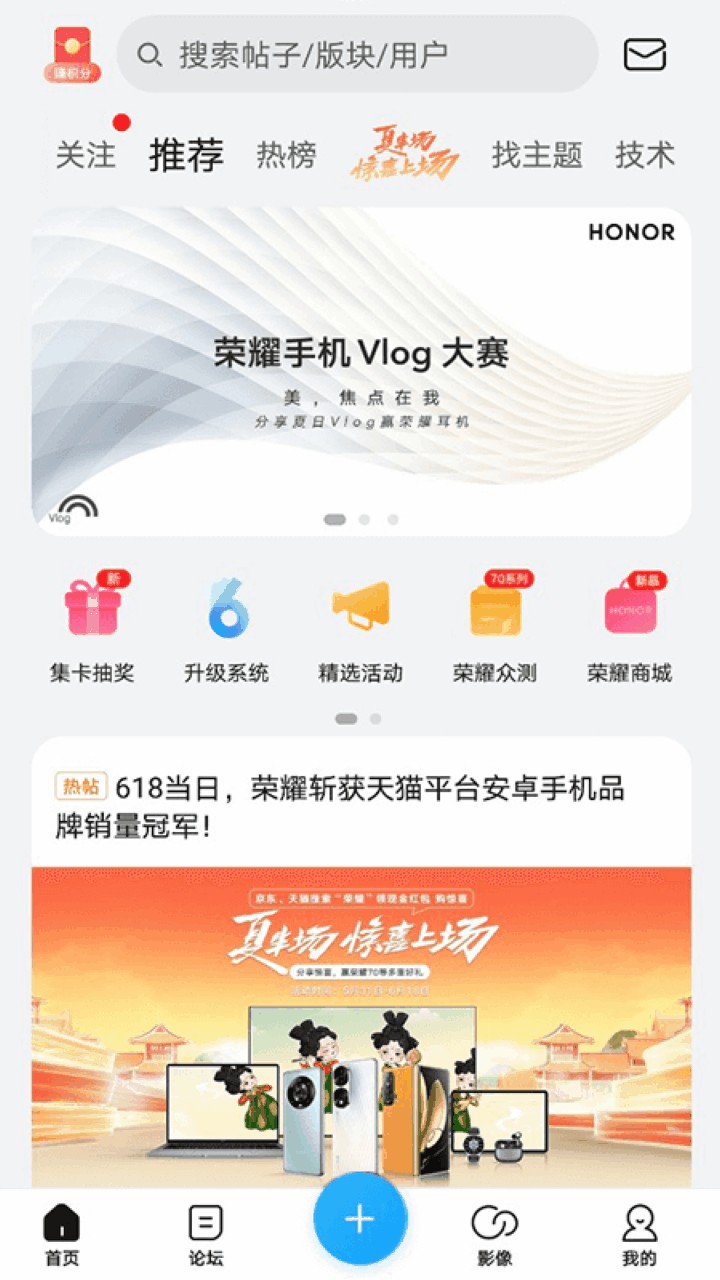Go to the 首页 bottom tab
720x1280 pixels.
pos(62,1235)
